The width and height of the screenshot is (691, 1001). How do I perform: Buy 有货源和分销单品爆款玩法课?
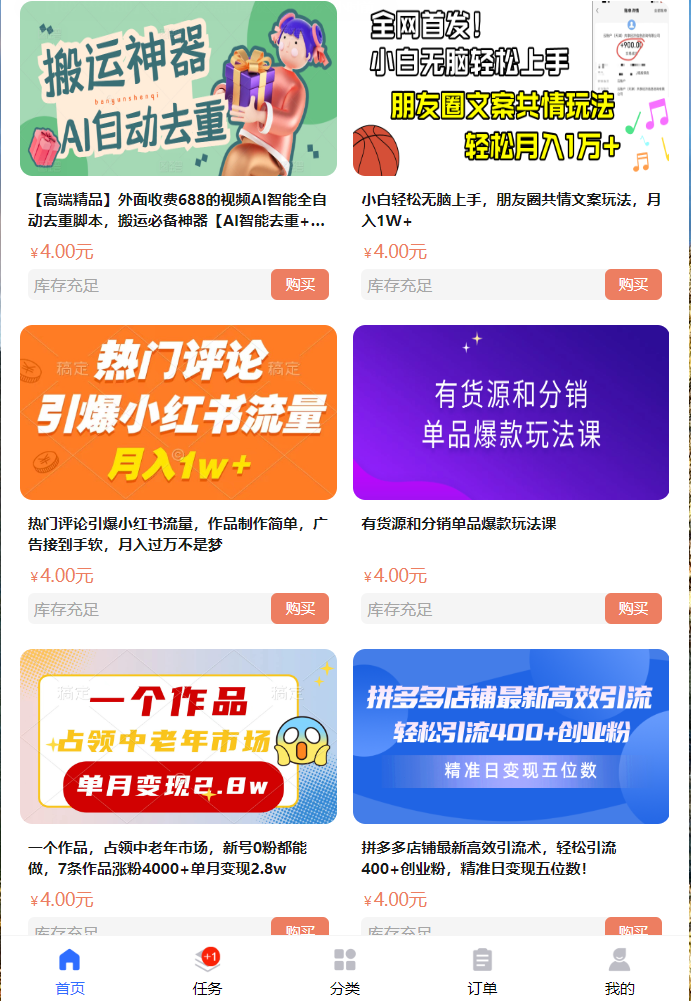point(633,609)
